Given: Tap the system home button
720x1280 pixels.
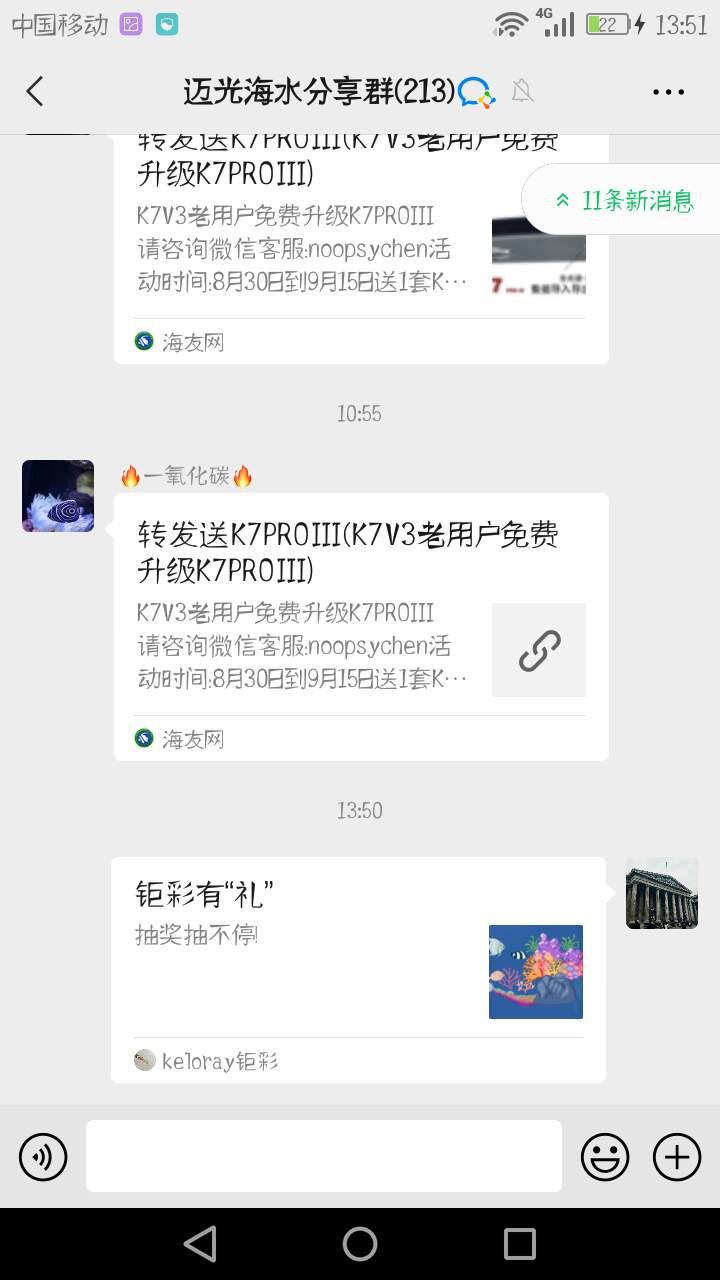Looking at the screenshot, I should pos(360,1244).
